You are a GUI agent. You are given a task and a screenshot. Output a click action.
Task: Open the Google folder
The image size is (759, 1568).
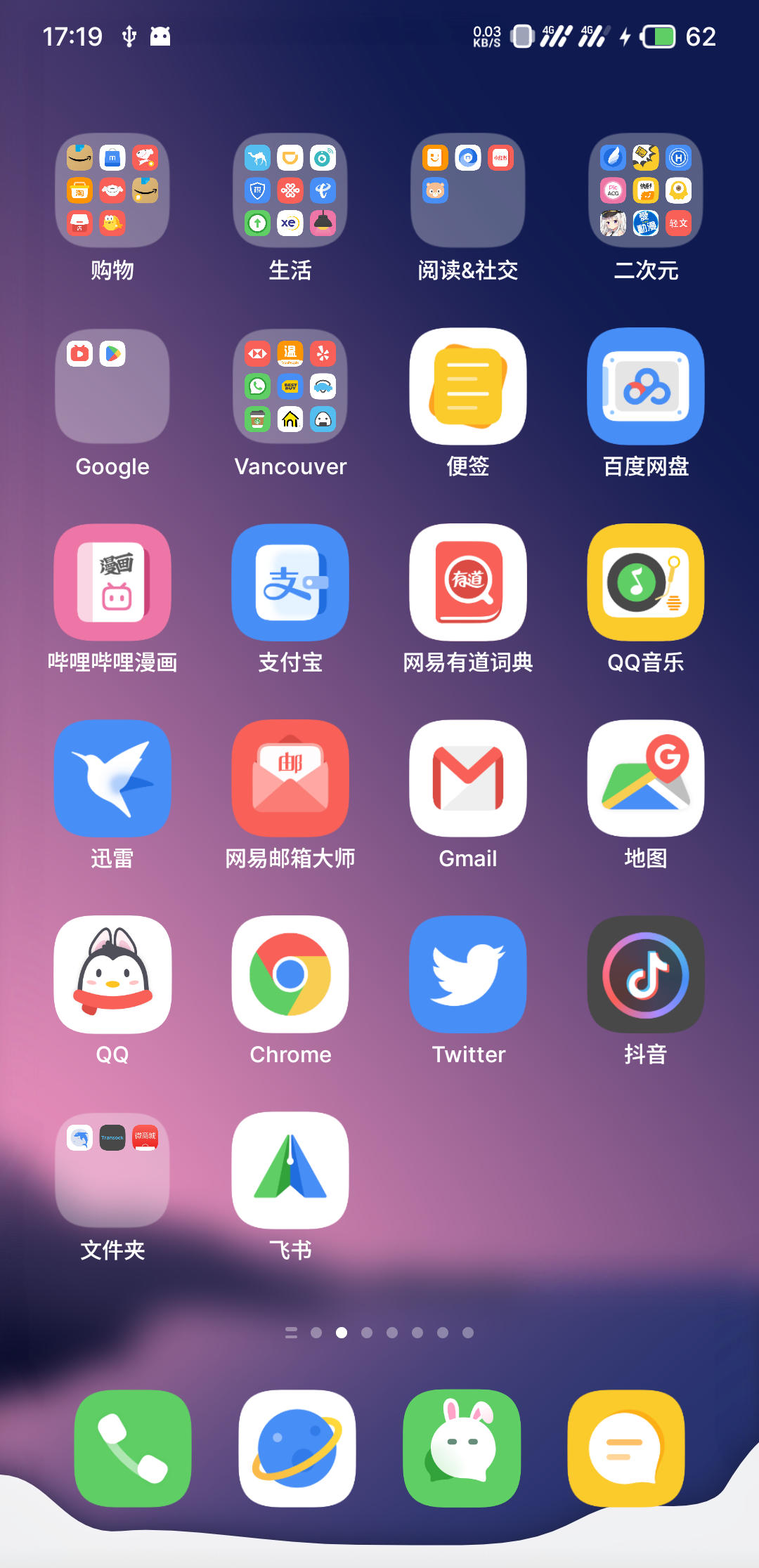112,386
